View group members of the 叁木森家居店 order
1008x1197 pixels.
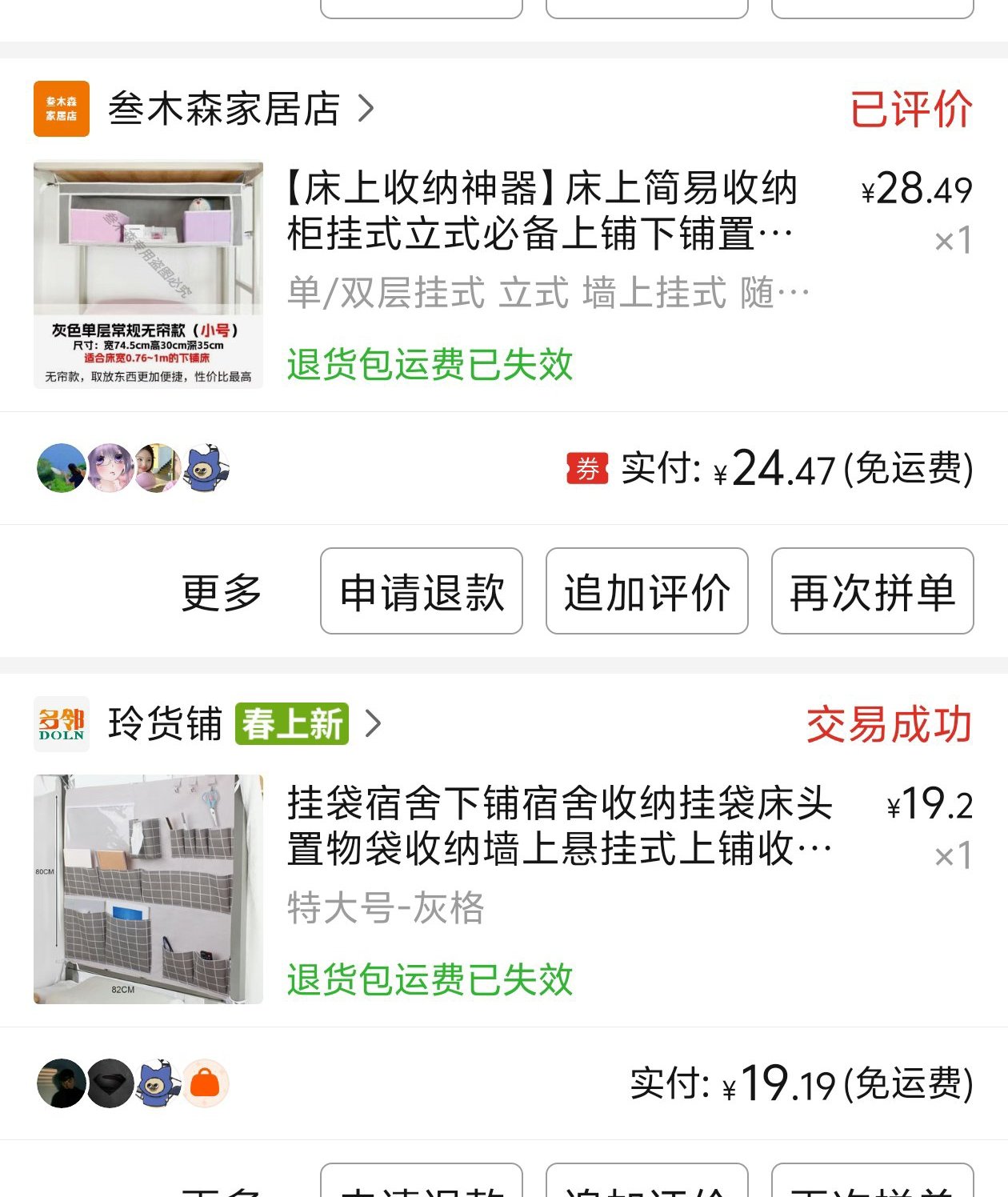133,468
